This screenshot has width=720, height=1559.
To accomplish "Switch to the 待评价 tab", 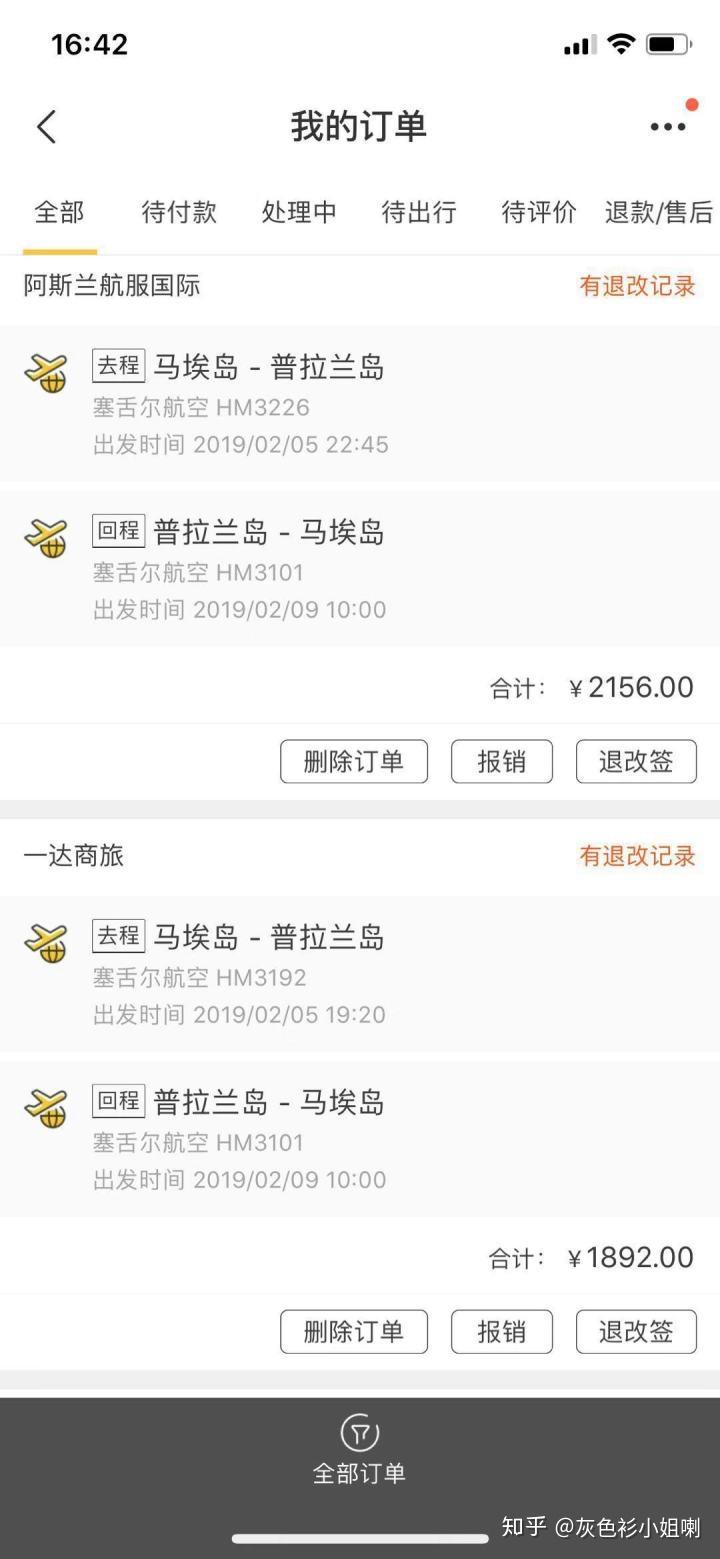I will pyautogui.click(x=539, y=212).
